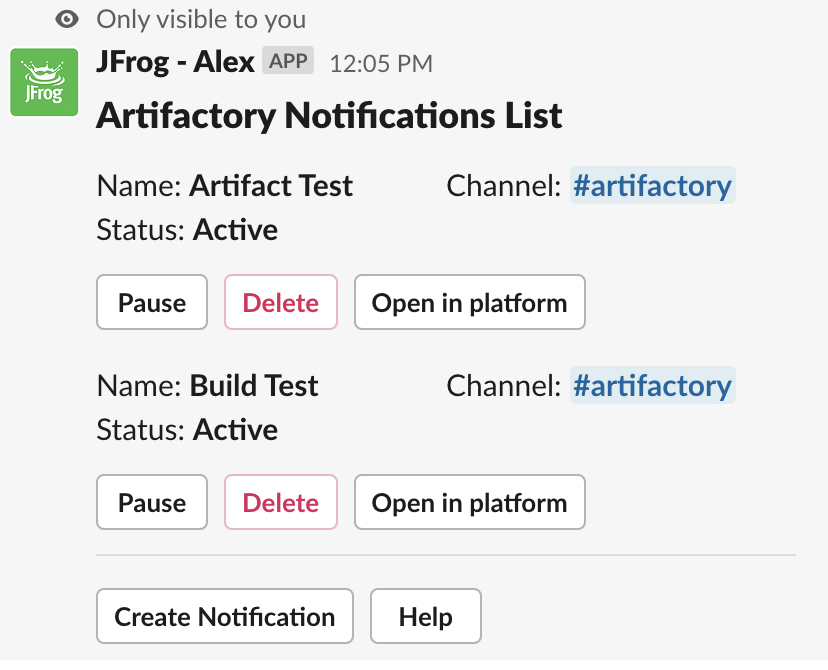Tap Create Notification button

[225, 617]
